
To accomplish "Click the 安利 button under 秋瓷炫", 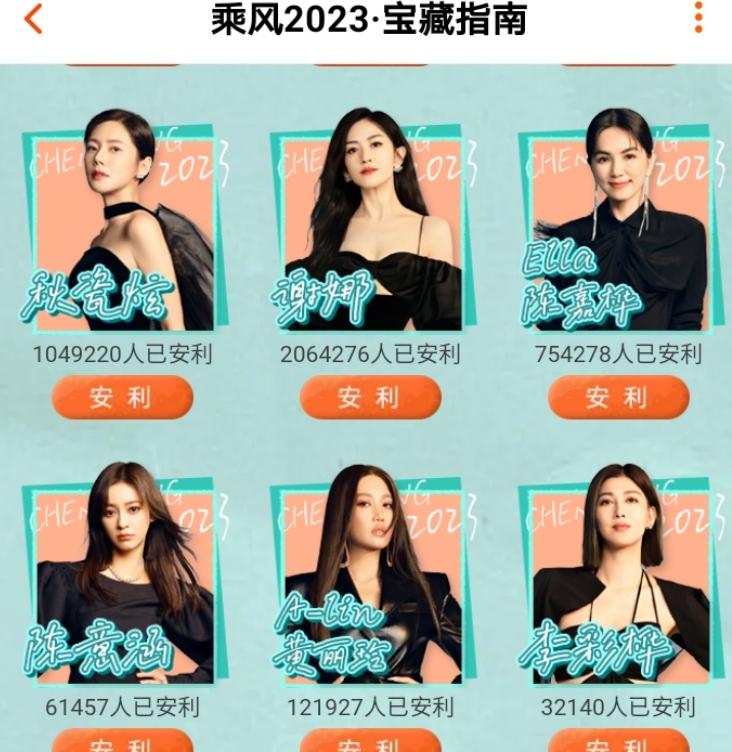I will coord(122,398).
